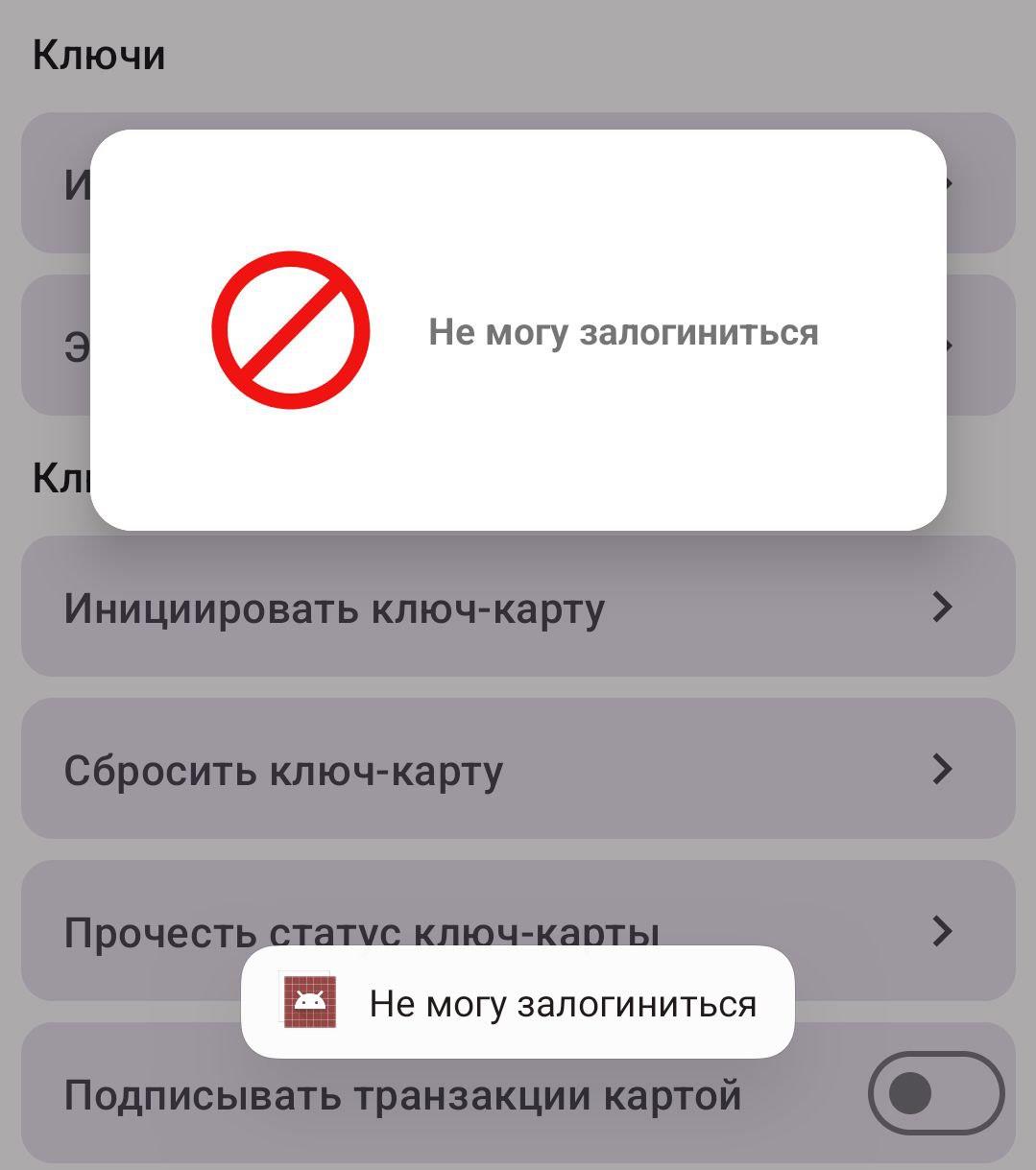The image size is (1036, 1170).
Task: Open Инициировать ключ-карту row
Action: tap(518, 607)
